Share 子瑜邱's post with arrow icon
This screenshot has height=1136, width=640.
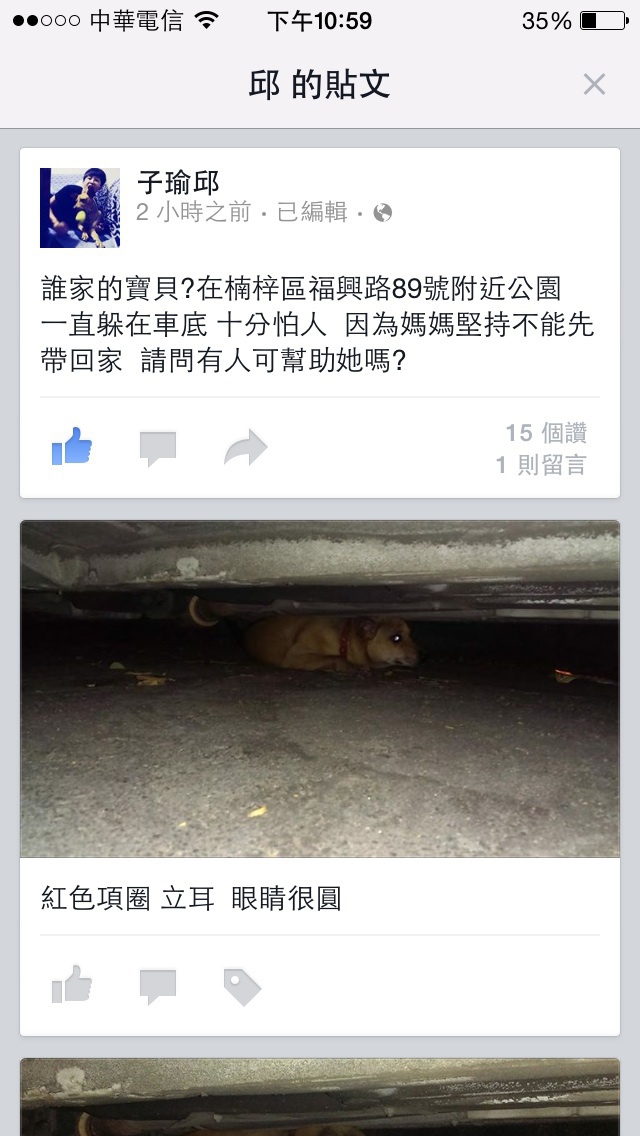[245, 448]
